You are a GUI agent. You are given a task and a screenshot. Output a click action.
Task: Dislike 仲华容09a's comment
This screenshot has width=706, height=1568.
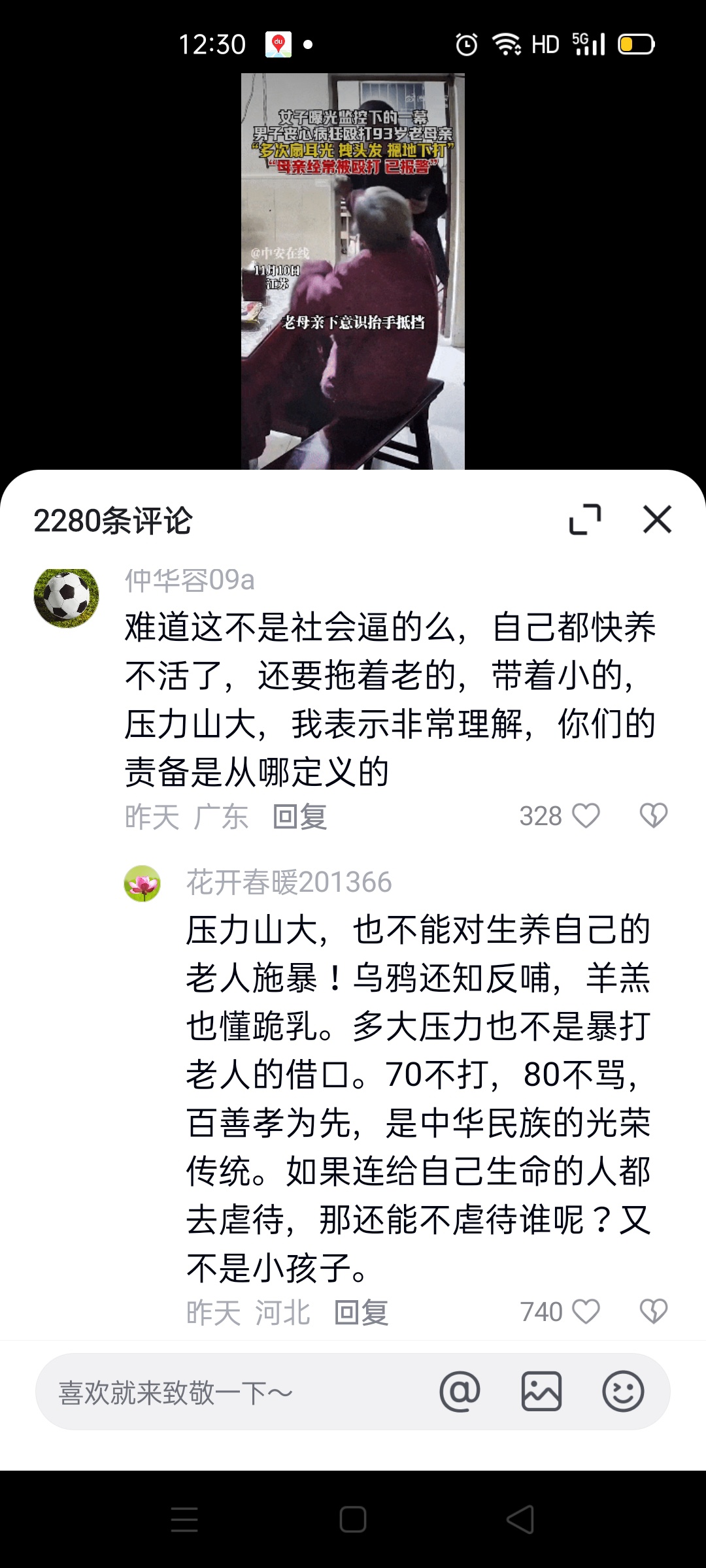coord(653,816)
